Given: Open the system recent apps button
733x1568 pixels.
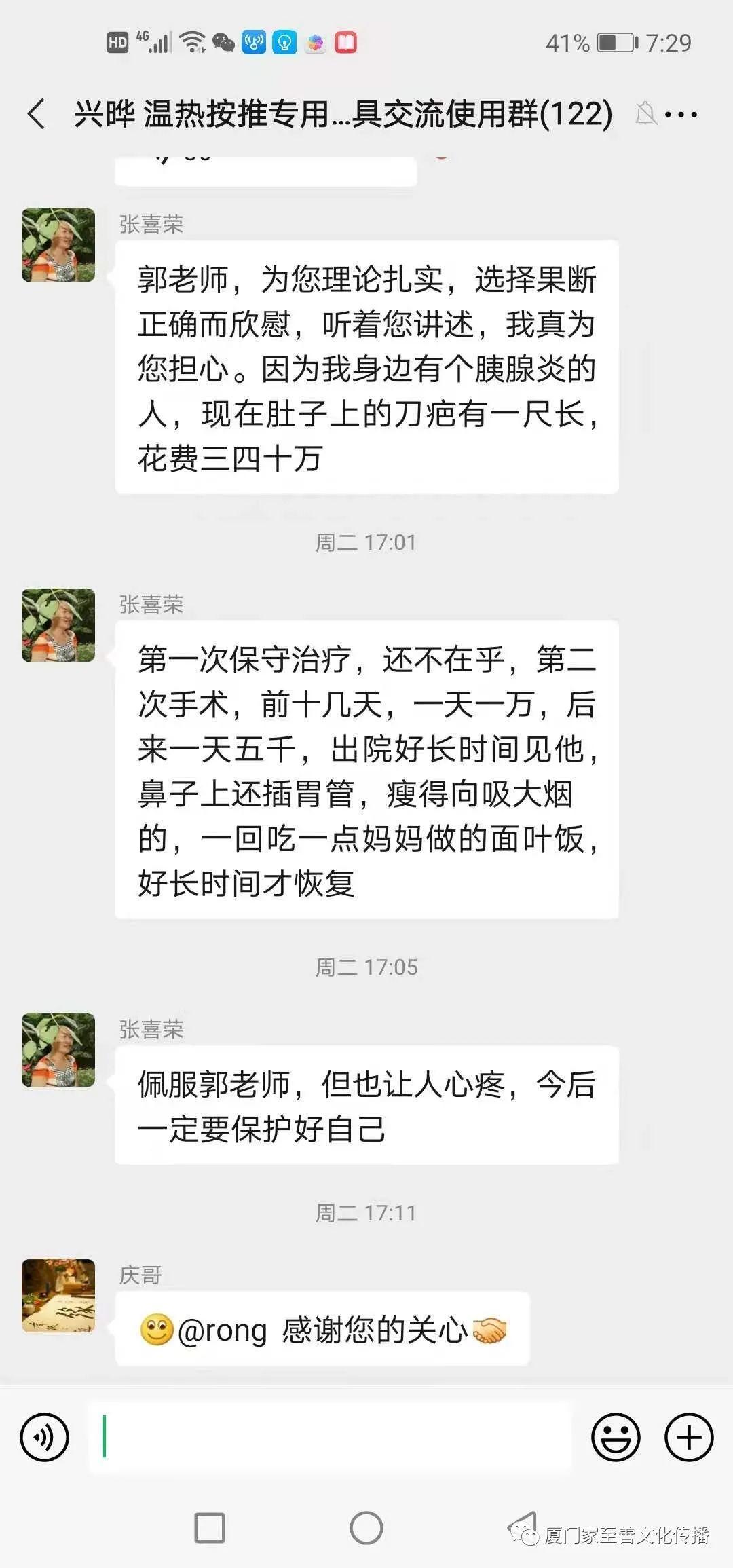Looking at the screenshot, I should (210, 1529).
